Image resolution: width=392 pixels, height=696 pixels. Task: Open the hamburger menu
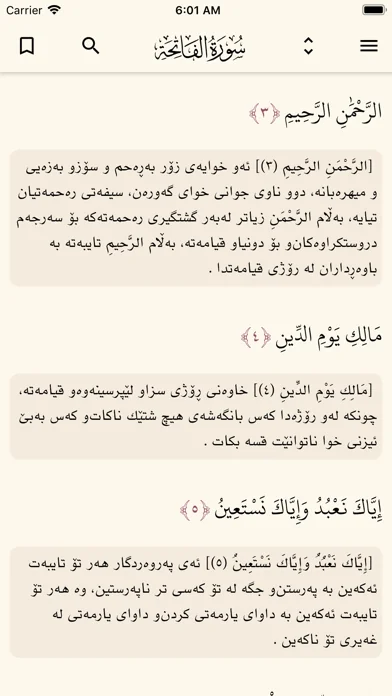click(369, 46)
